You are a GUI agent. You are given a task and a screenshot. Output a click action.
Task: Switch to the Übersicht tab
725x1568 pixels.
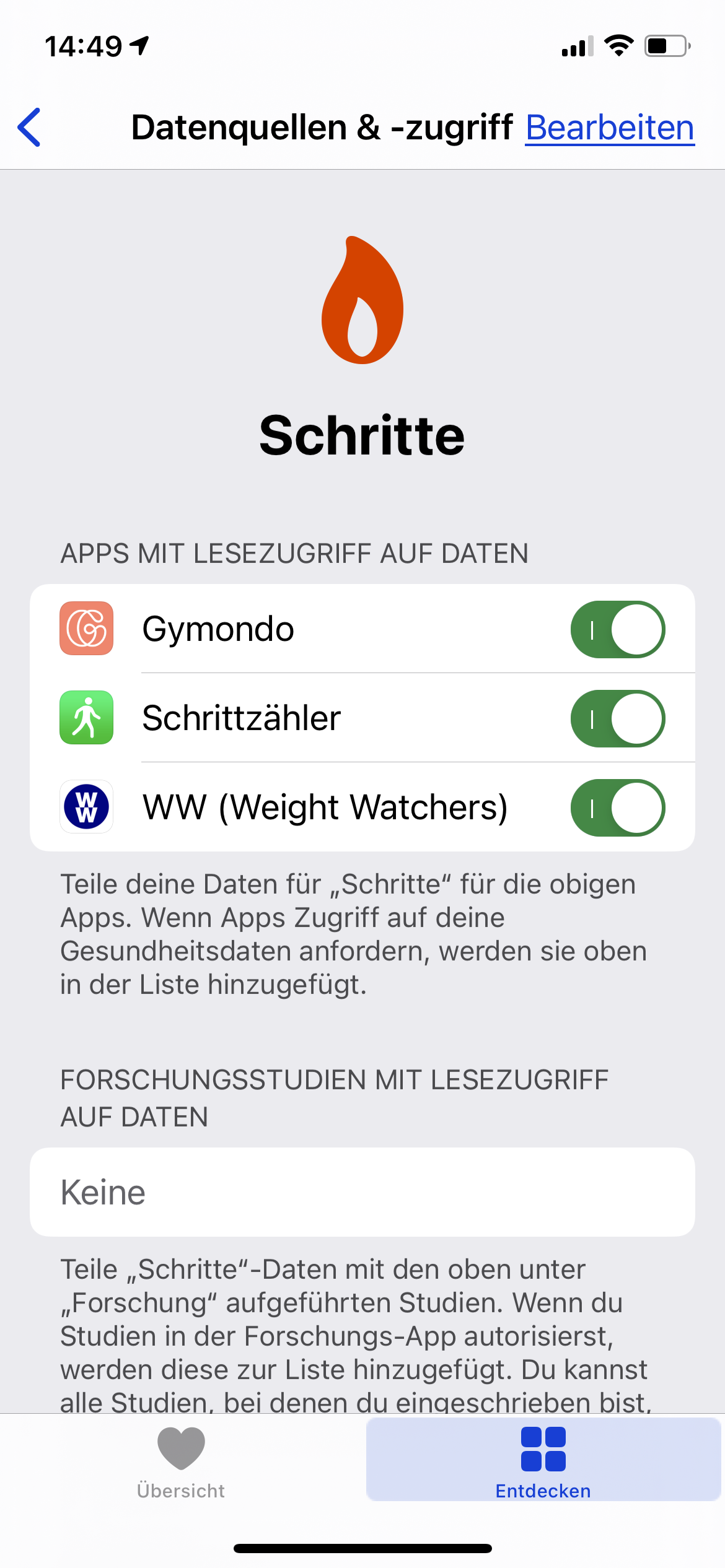(x=181, y=1460)
